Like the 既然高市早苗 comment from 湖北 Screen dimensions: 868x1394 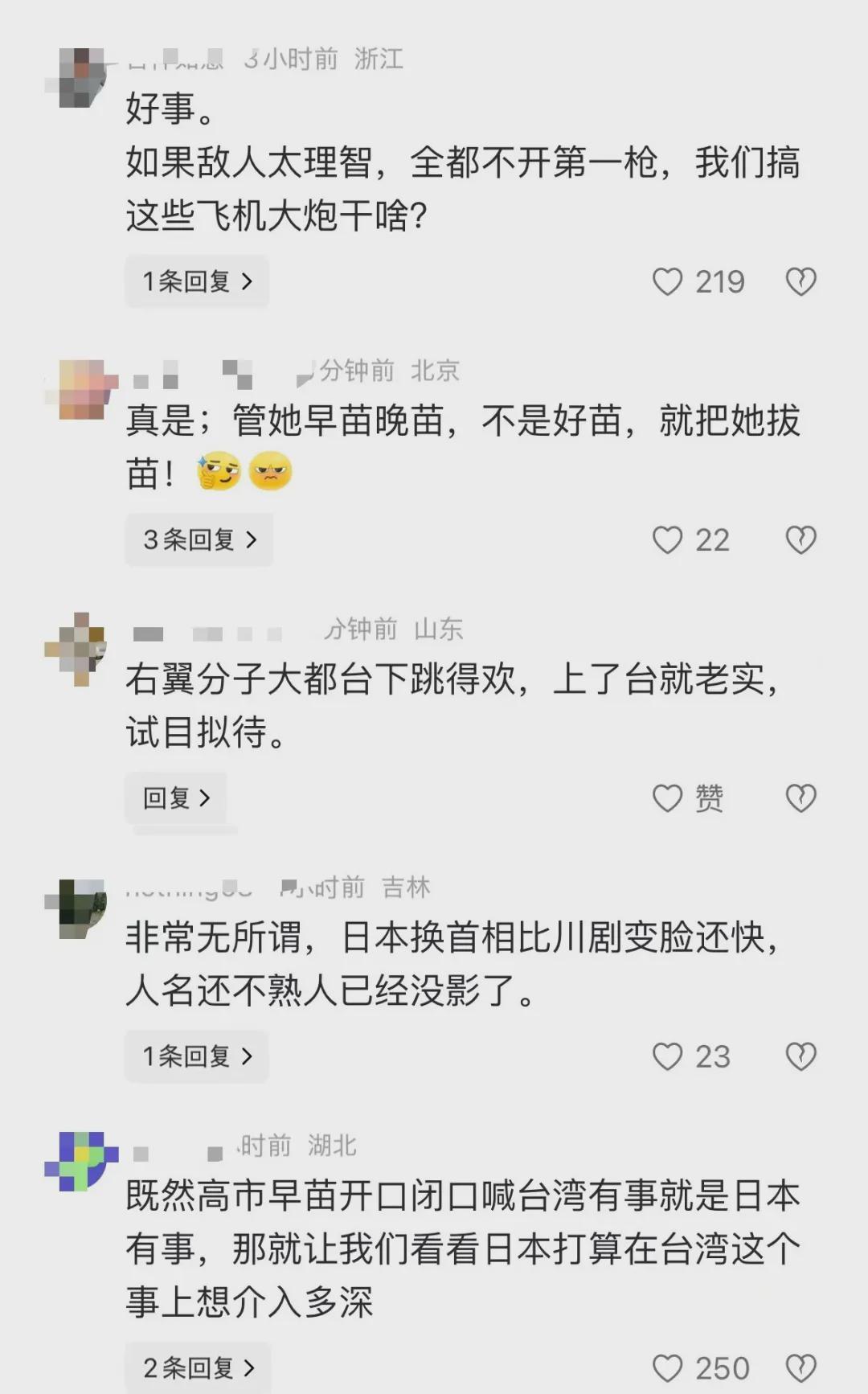667,1368
